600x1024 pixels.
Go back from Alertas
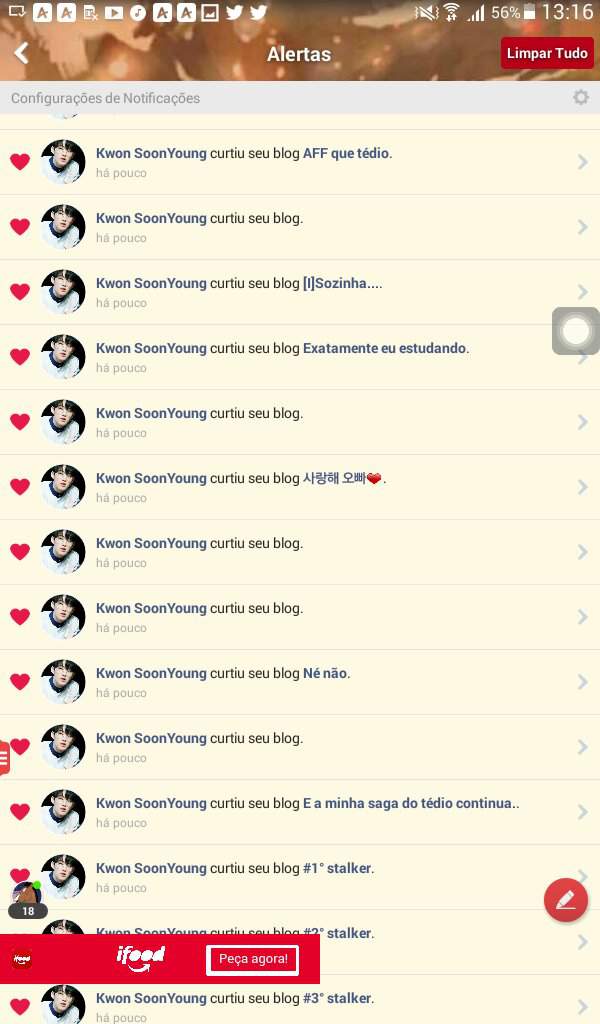coord(21,54)
